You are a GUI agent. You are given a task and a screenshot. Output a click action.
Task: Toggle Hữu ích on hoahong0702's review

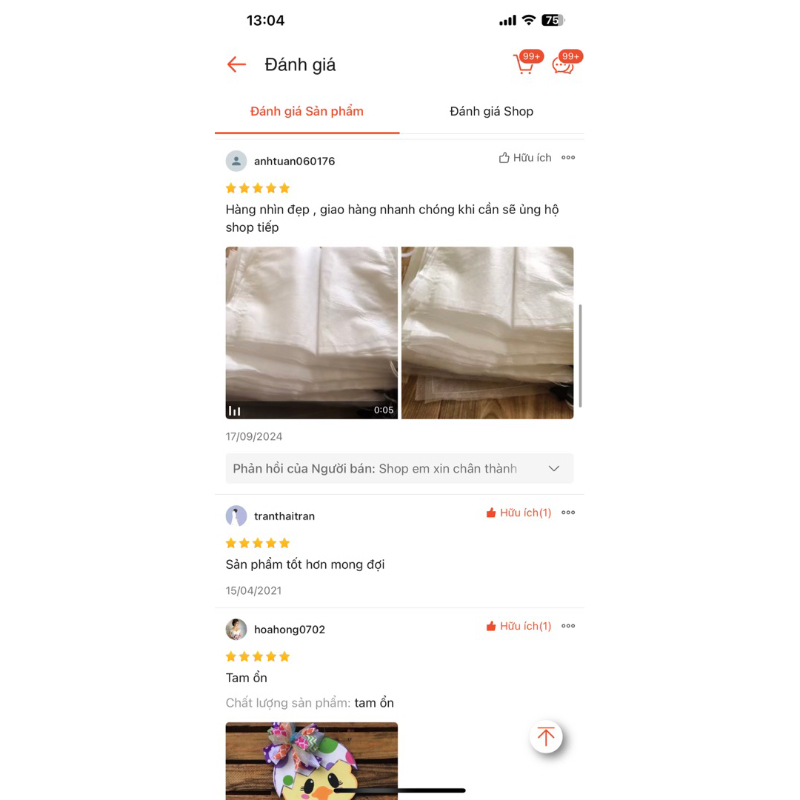click(x=519, y=626)
